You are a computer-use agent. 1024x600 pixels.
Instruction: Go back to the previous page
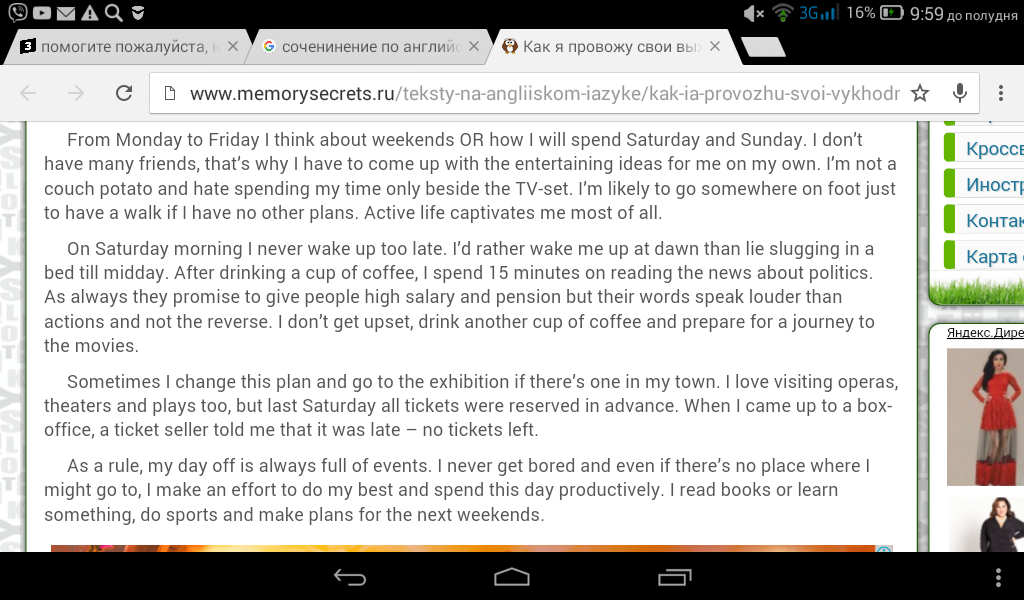point(29,93)
